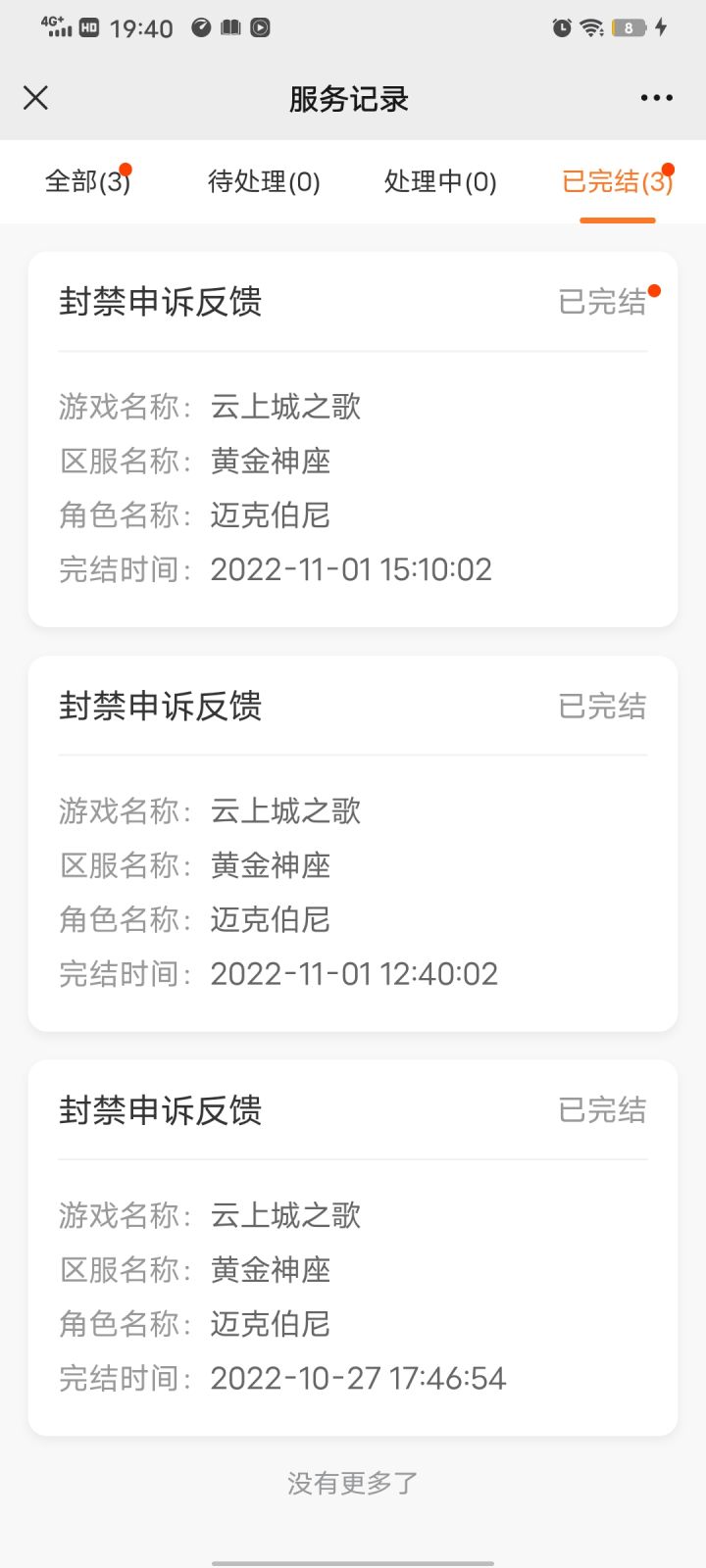706x1568 pixels.
Task: Open the record completed 2022-11-01 12:40:02
Action: (353, 843)
